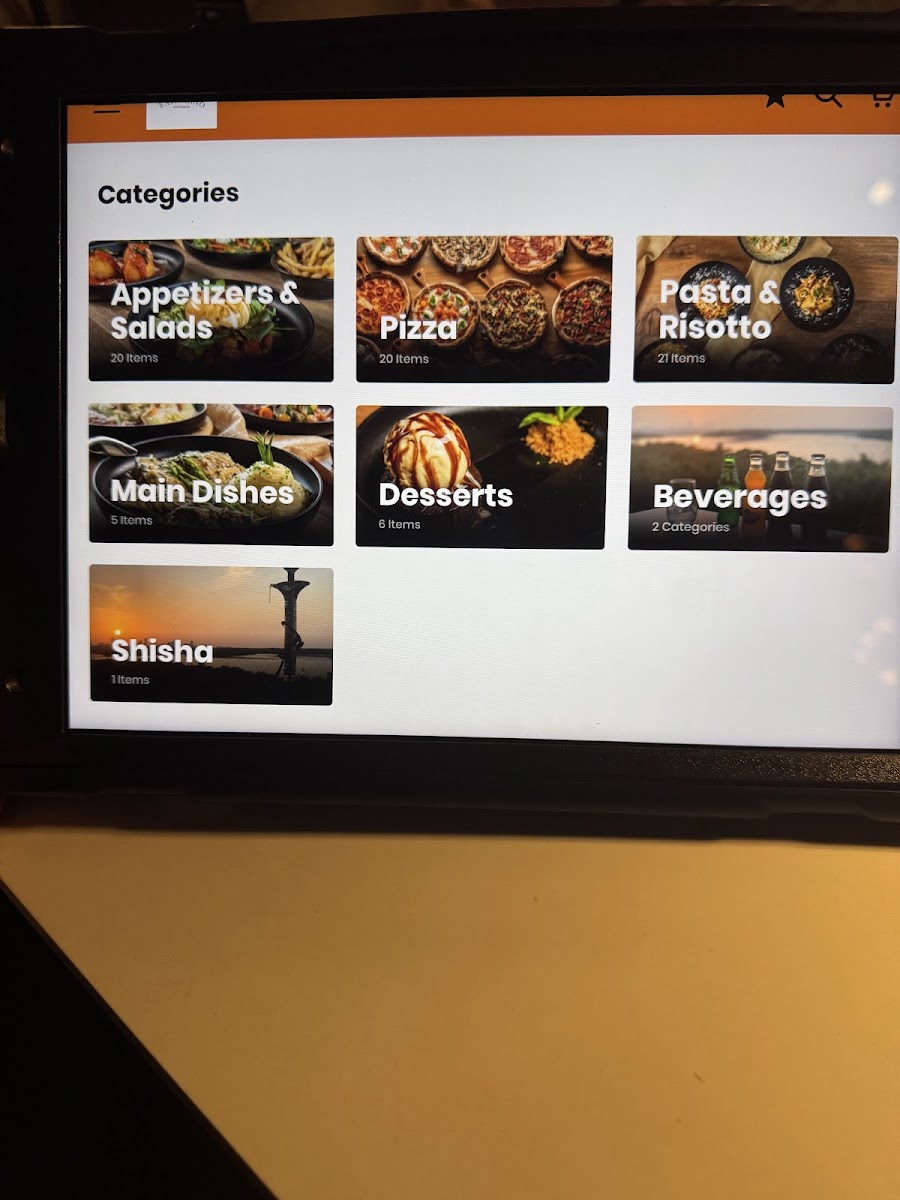
Task: Open the Beverages category
Action: coord(759,479)
